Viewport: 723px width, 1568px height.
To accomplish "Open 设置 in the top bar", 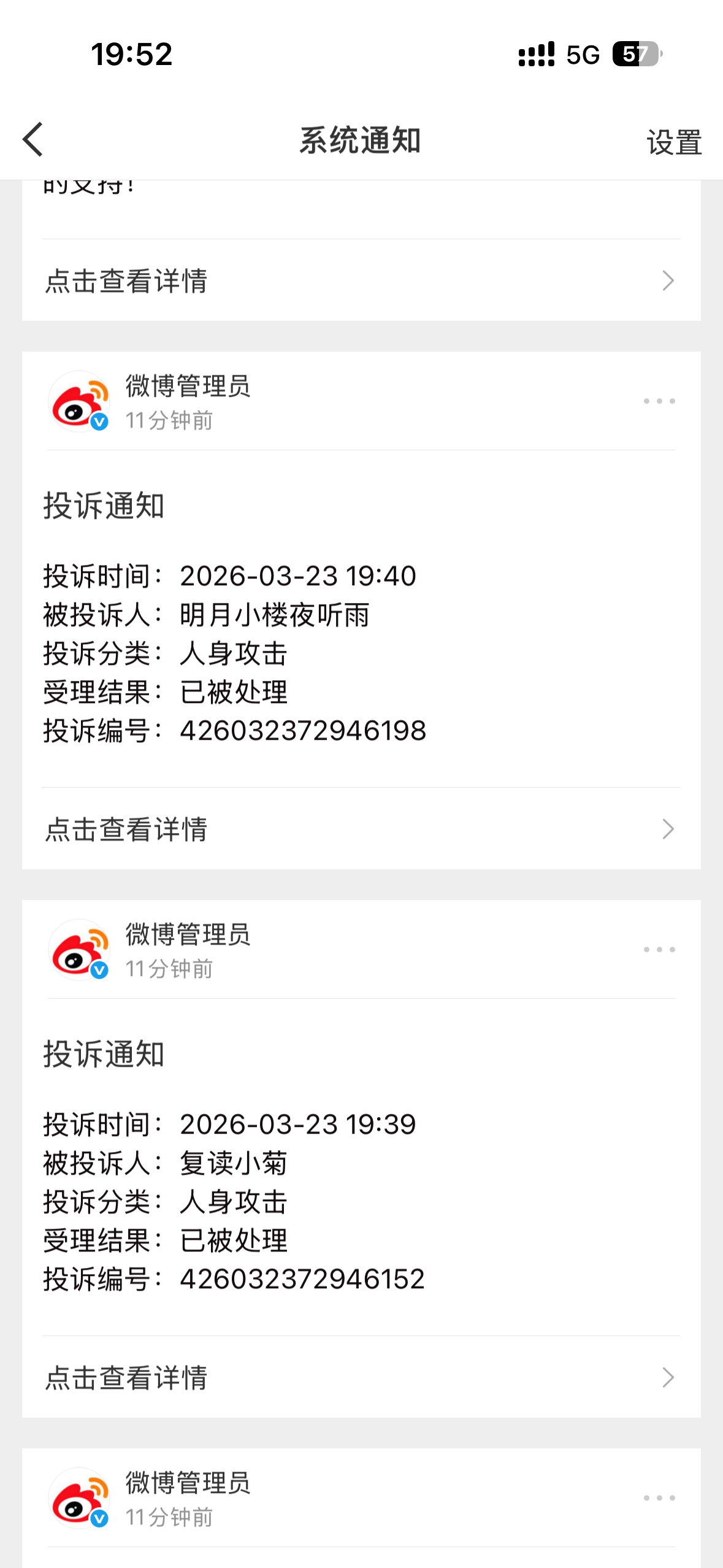I will pyautogui.click(x=673, y=142).
